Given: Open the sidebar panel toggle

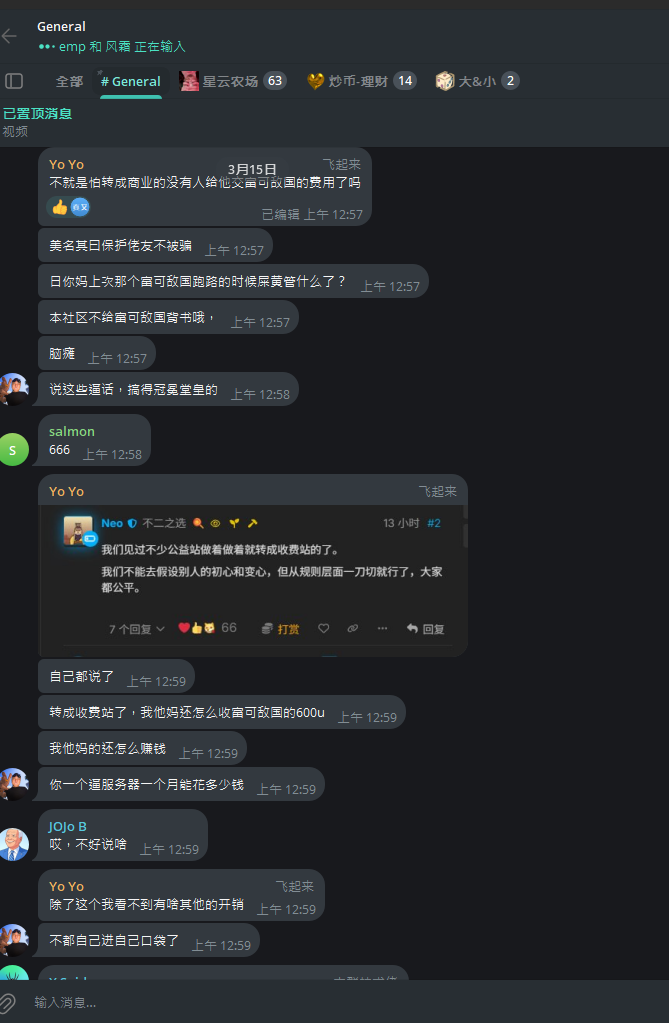Looking at the screenshot, I should [14, 81].
